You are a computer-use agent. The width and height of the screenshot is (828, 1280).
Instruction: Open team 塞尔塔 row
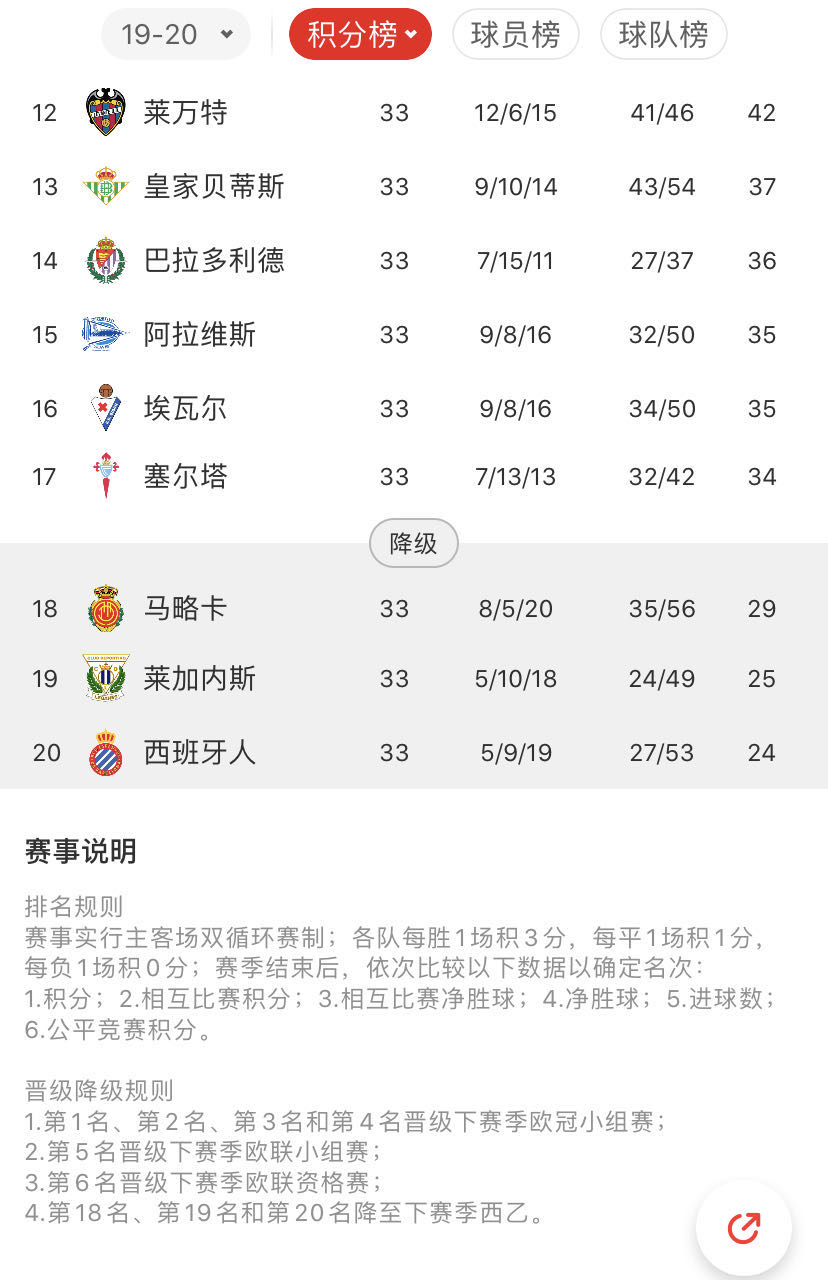(186, 476)
